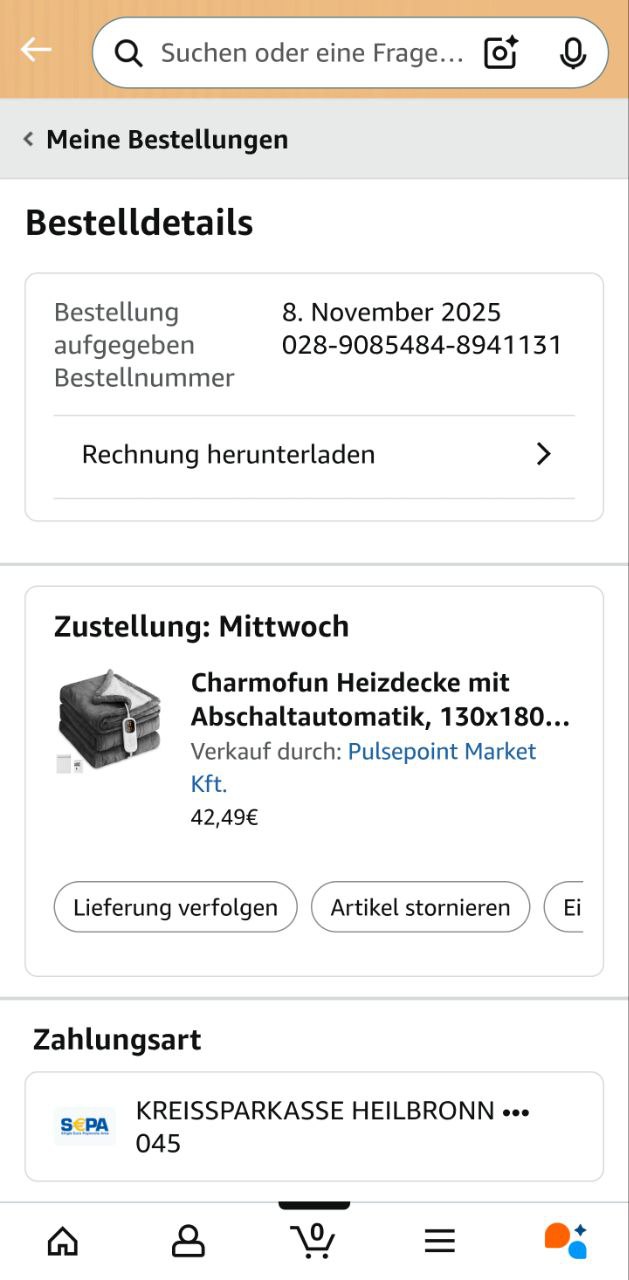Open the Charmofun Heizdecke product title
This screenshot has height=1280, width=629.
tap(380, 700)
